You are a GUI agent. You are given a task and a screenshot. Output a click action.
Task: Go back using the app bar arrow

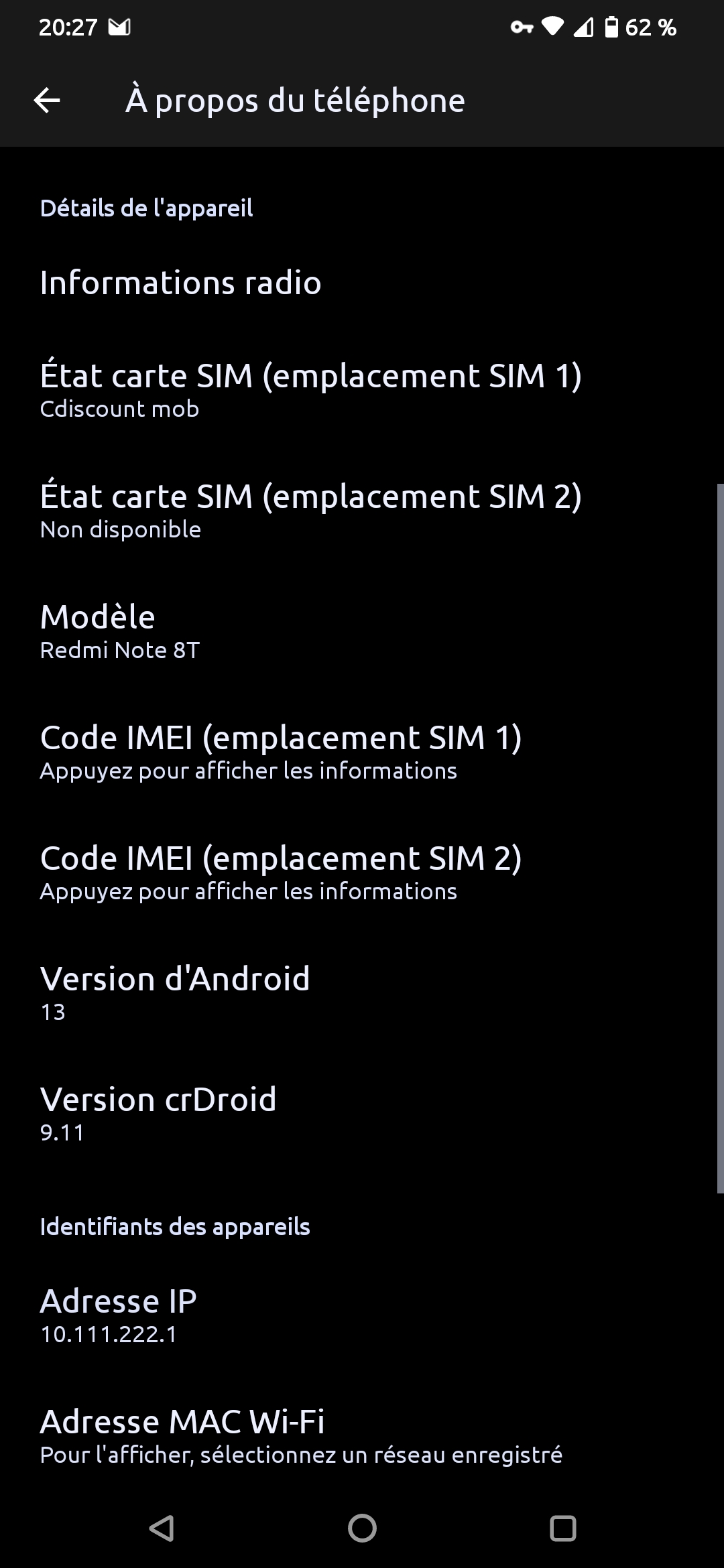pos(47,101)
